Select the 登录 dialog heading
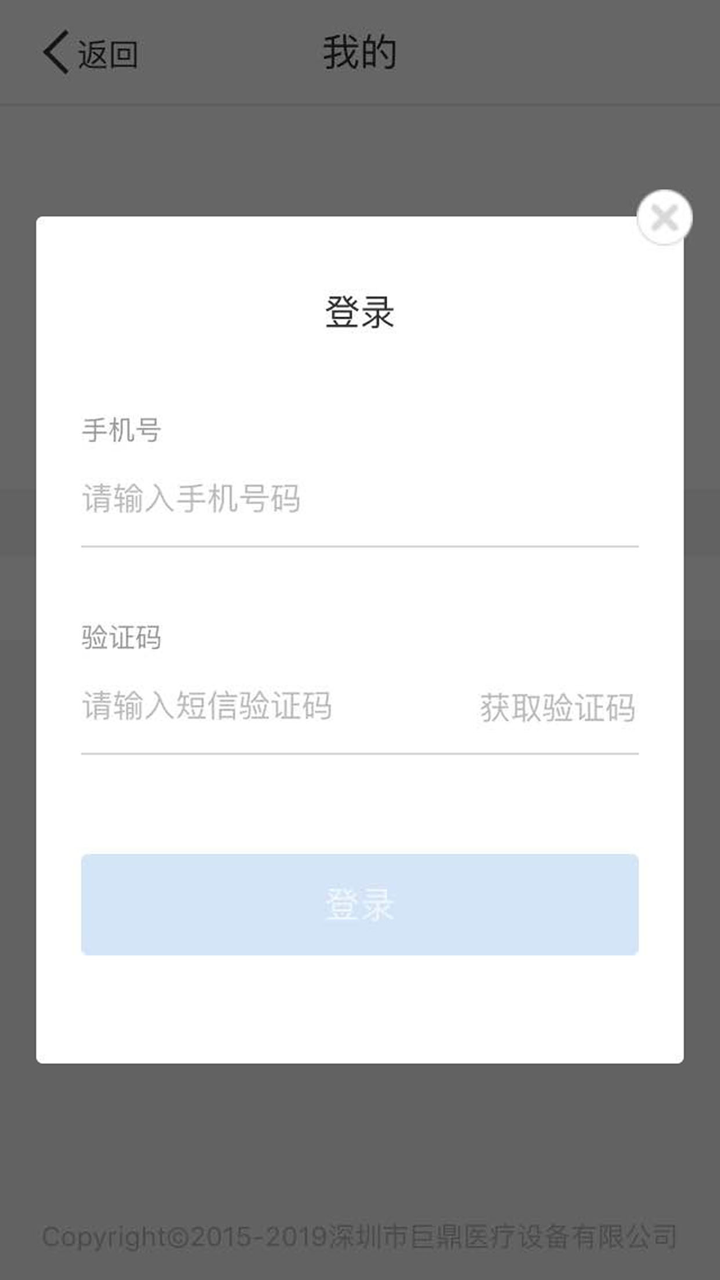 point(359,312)
